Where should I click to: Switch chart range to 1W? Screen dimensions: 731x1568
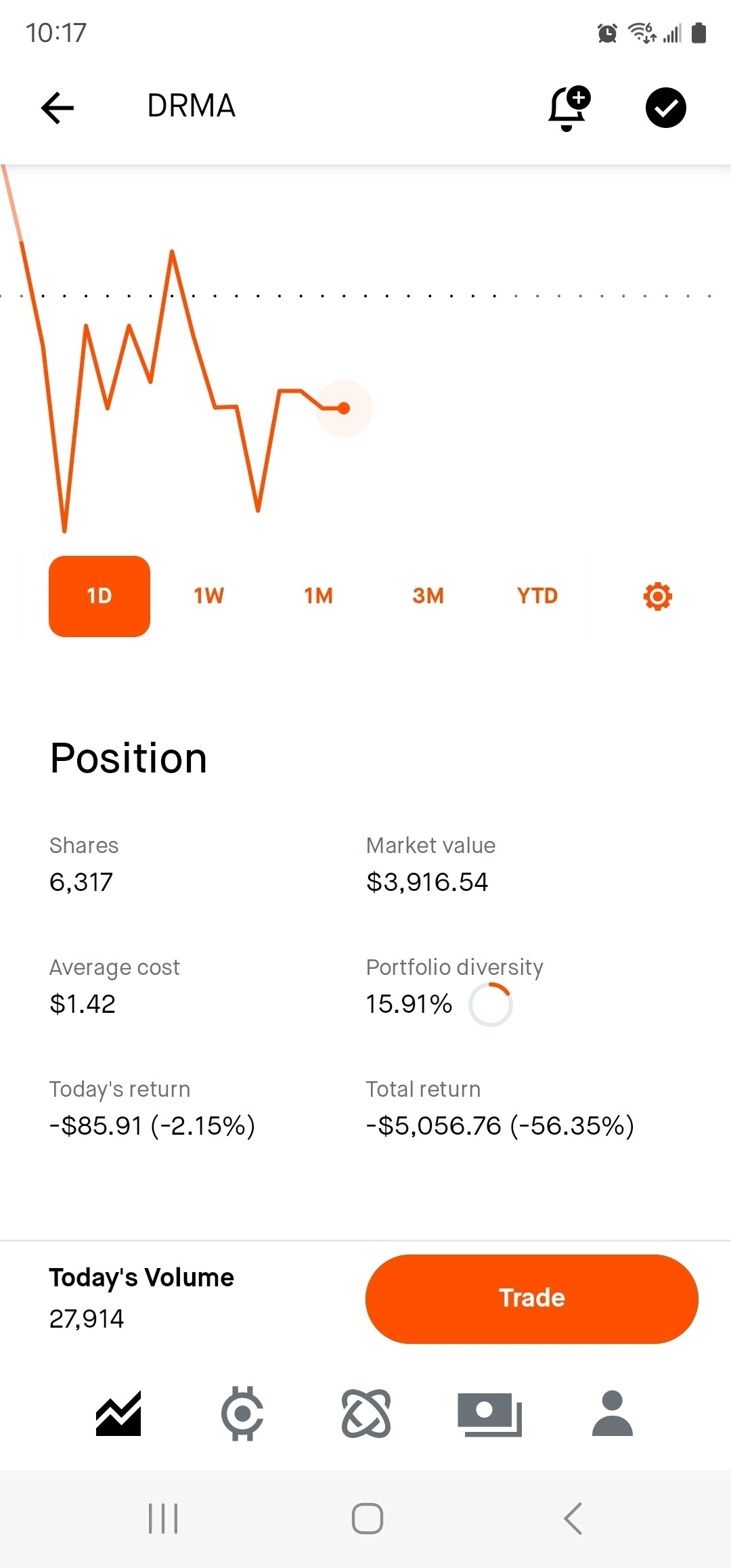click(x=208, y=596)
